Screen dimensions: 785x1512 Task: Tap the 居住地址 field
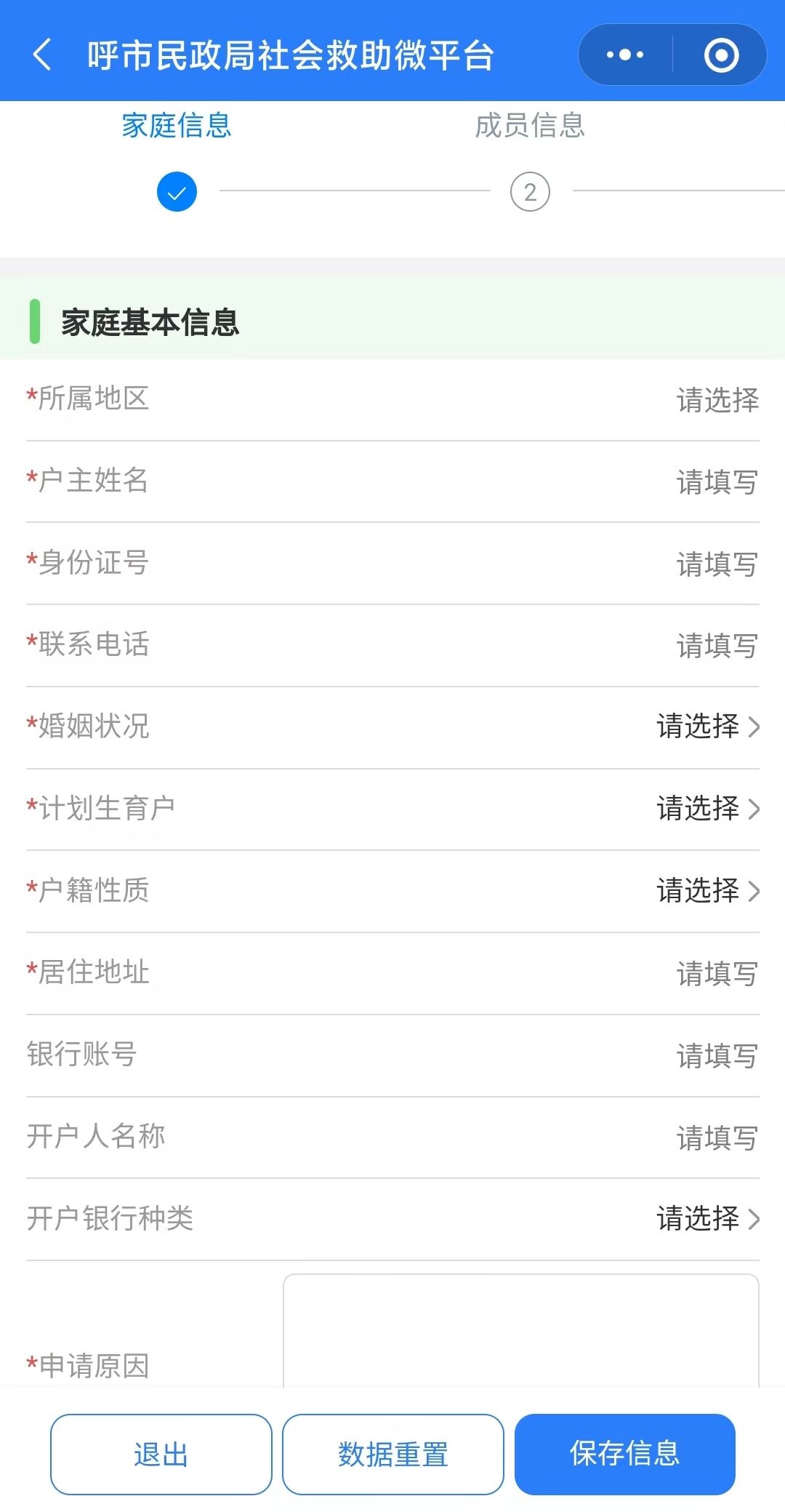click(717, 974)
